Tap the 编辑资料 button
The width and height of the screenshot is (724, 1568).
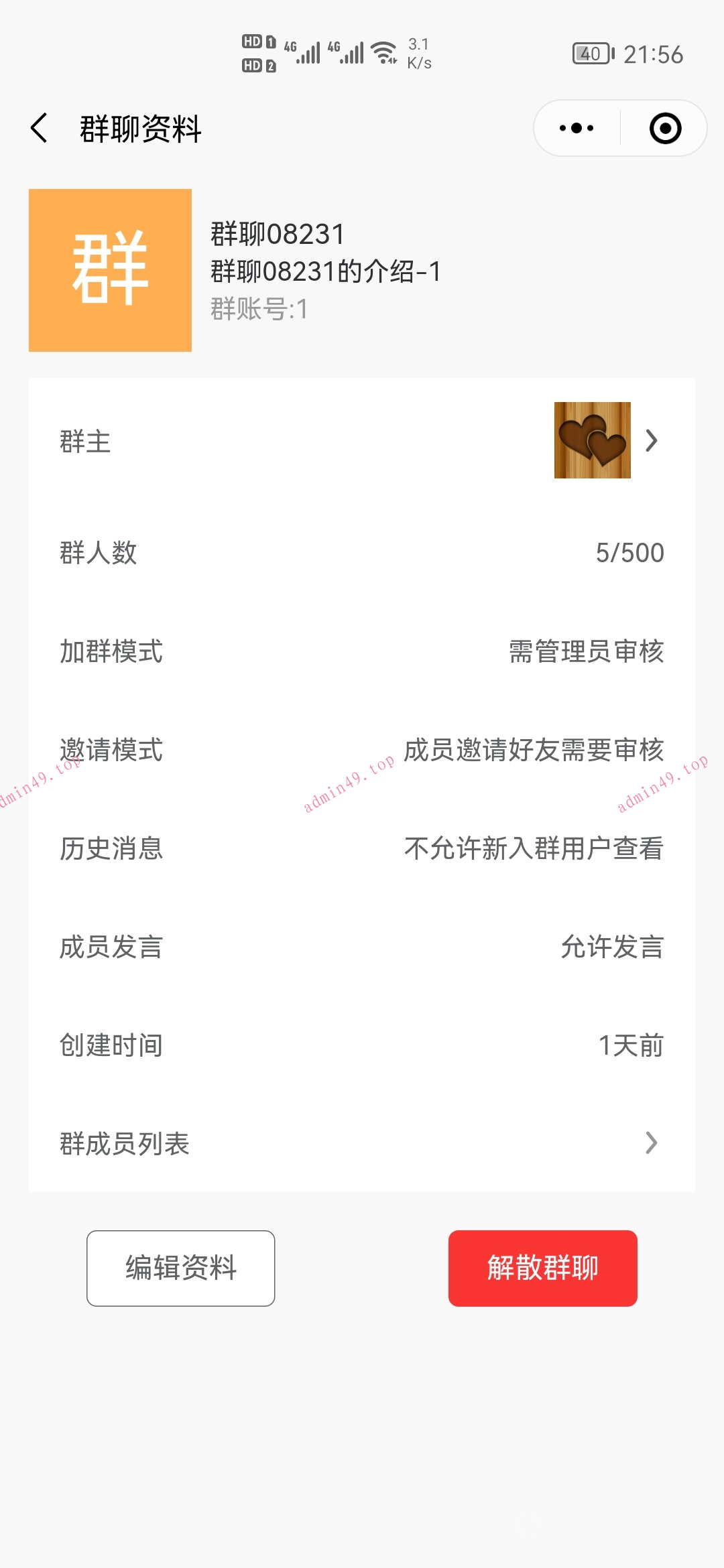point(181,1268)
